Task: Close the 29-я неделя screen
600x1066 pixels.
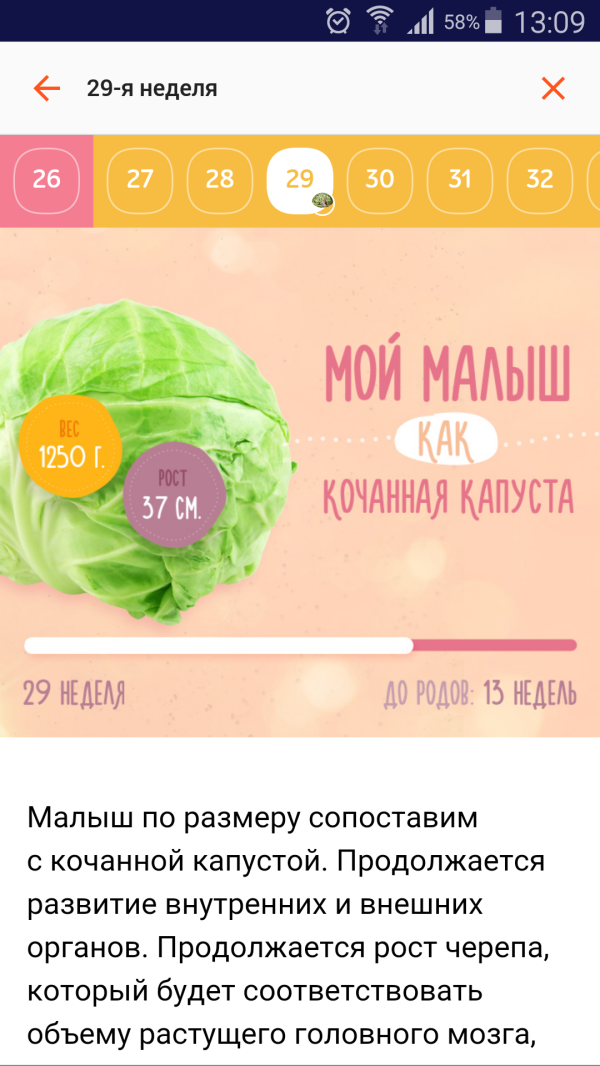Action: pyautogui.click(x=553, y=88)
